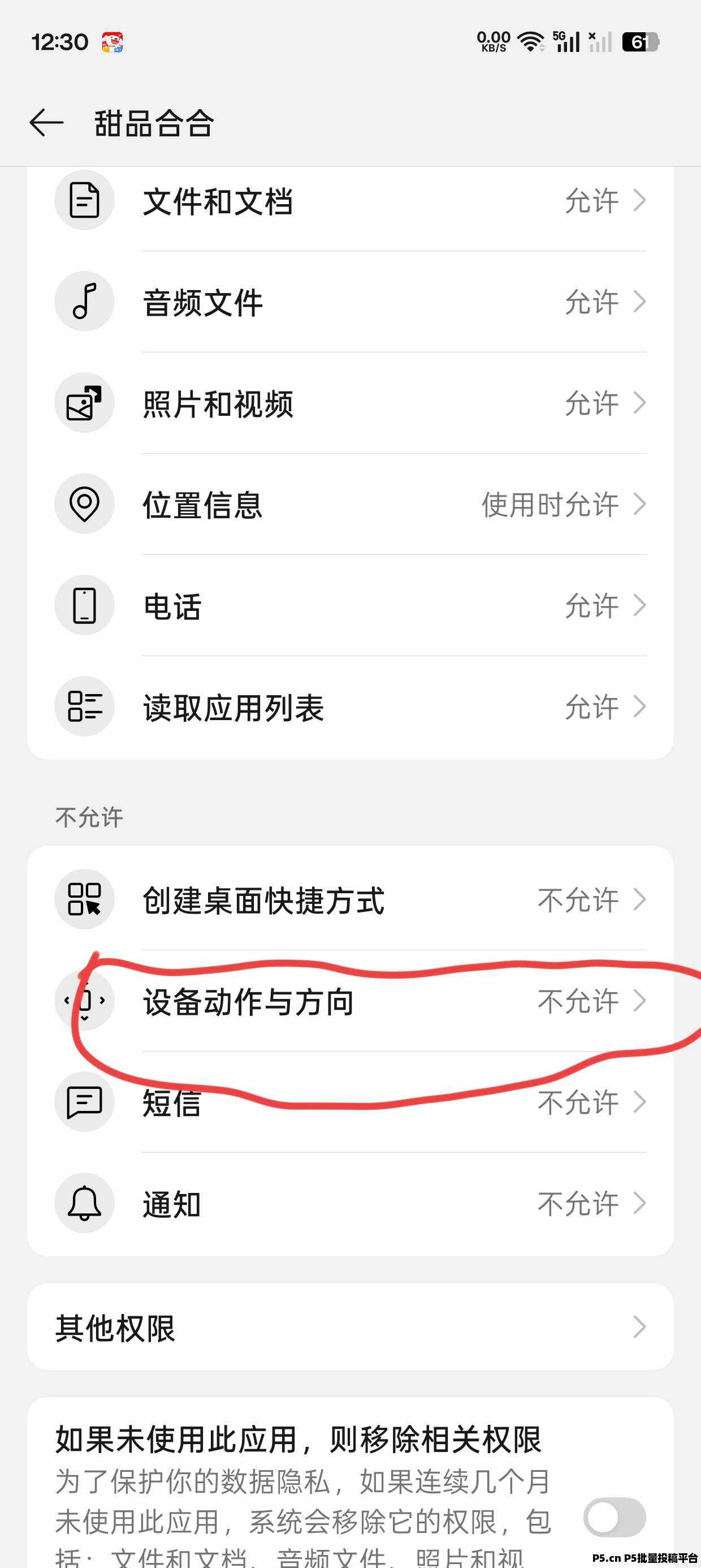This screenshot has height=1568, width=701.
Task: Open 短信 permission
Action: tap(350, 1102)
